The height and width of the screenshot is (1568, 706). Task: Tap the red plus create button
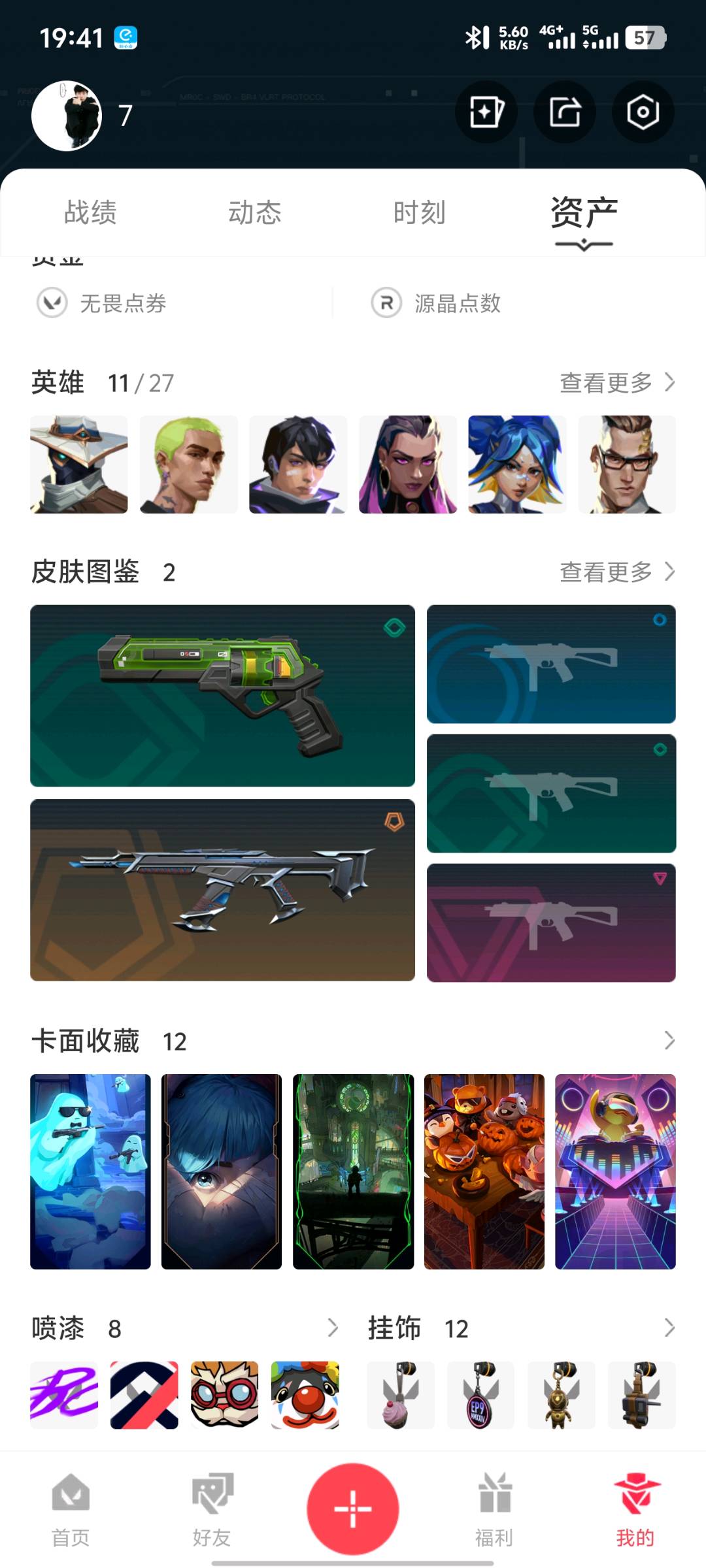coord(353,1509)
